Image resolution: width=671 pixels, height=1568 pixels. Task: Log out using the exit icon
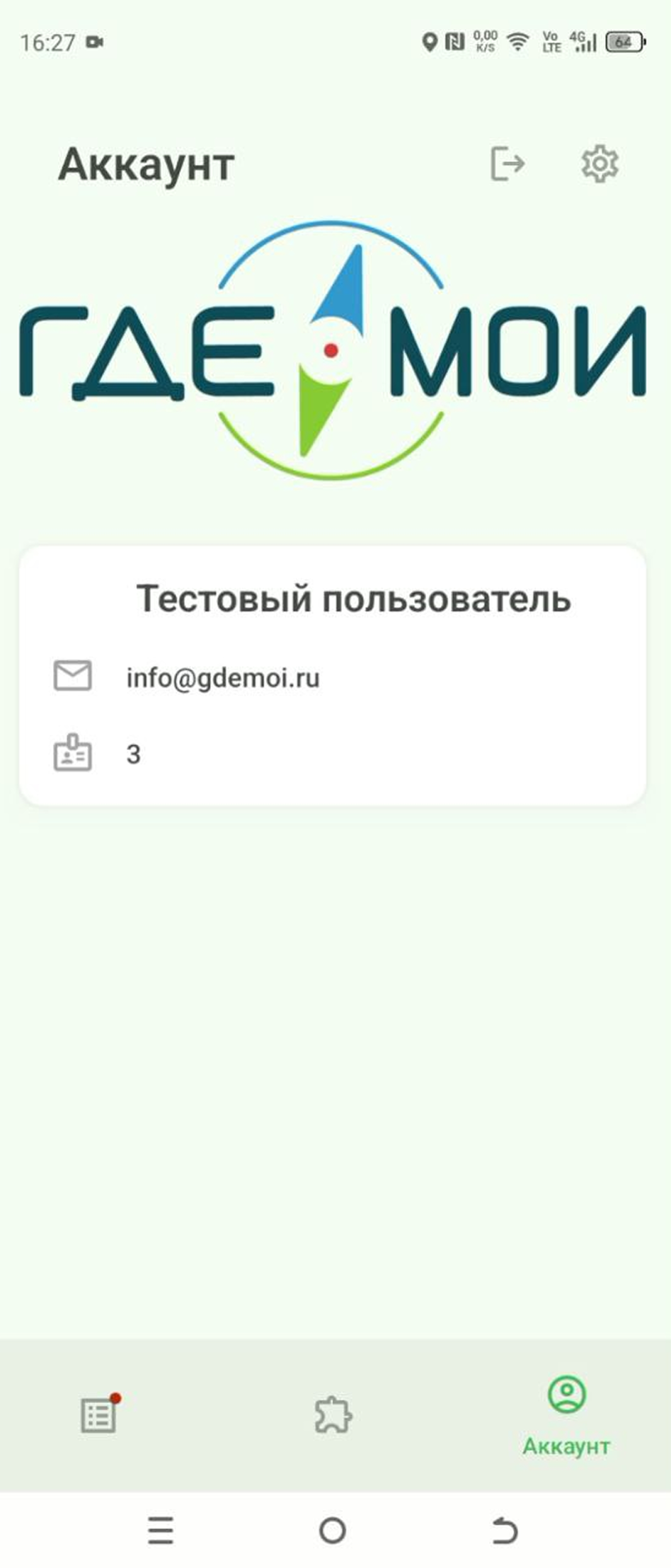coord(507,164)
